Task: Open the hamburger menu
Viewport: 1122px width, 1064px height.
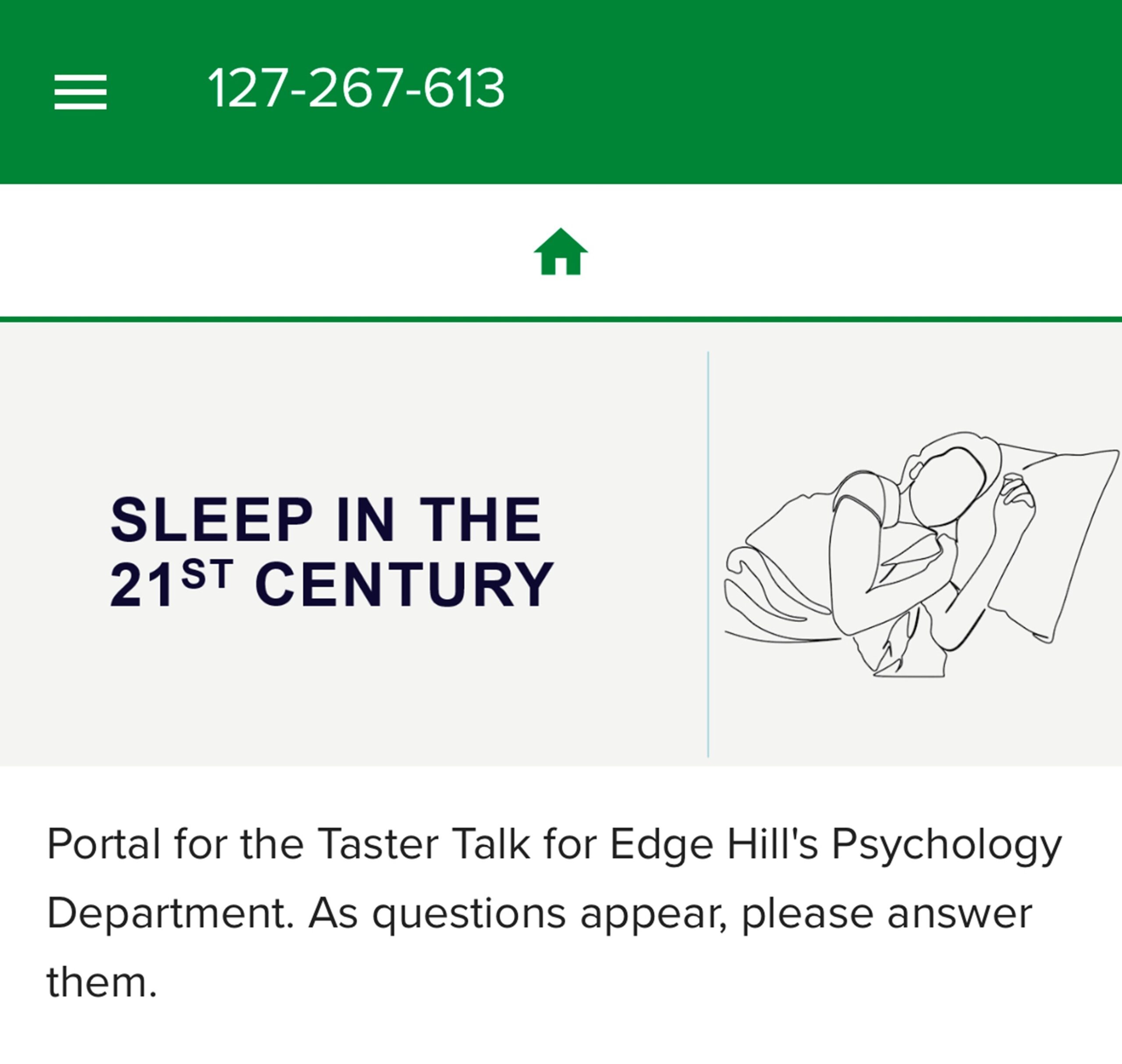Action: point(80,91)
